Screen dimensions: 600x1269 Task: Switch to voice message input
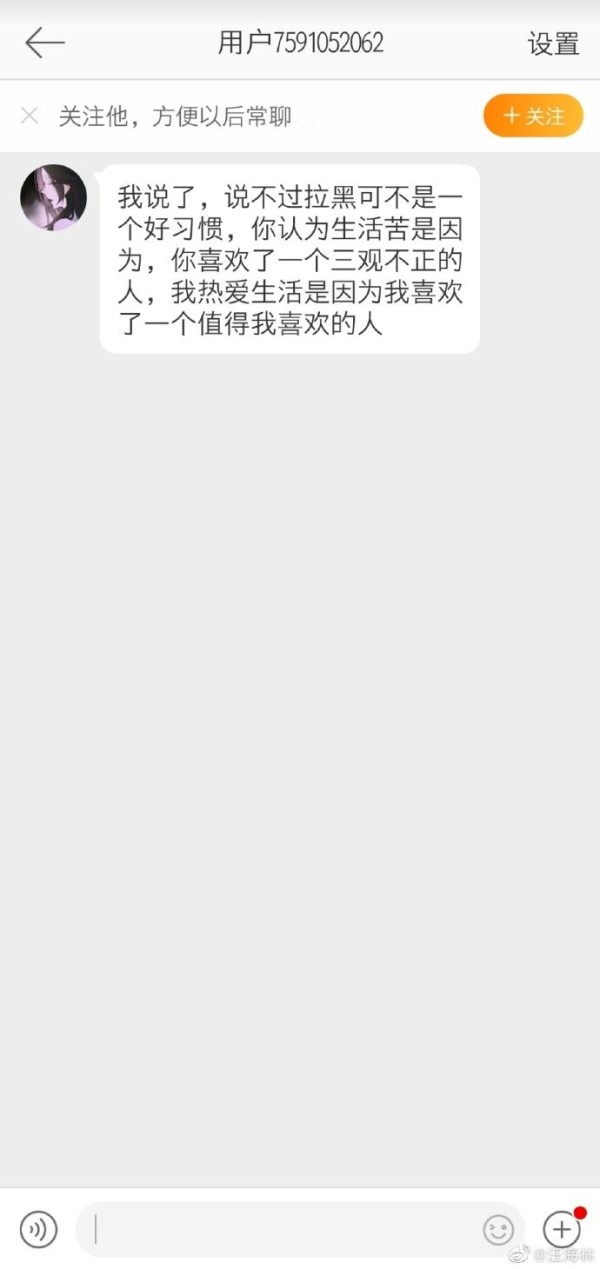coord(39,1228)
